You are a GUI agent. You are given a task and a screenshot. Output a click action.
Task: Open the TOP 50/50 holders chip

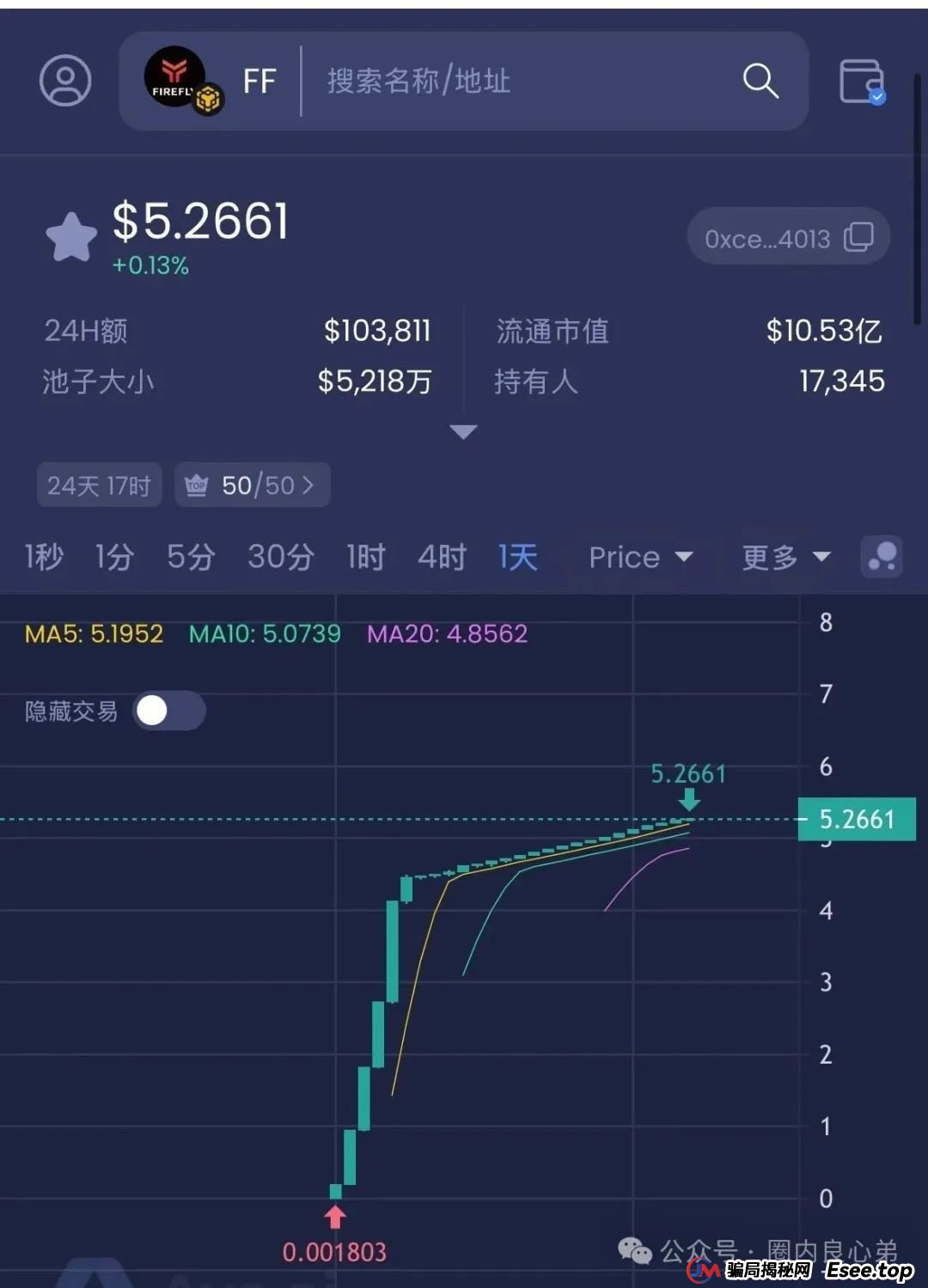[252, 485]
